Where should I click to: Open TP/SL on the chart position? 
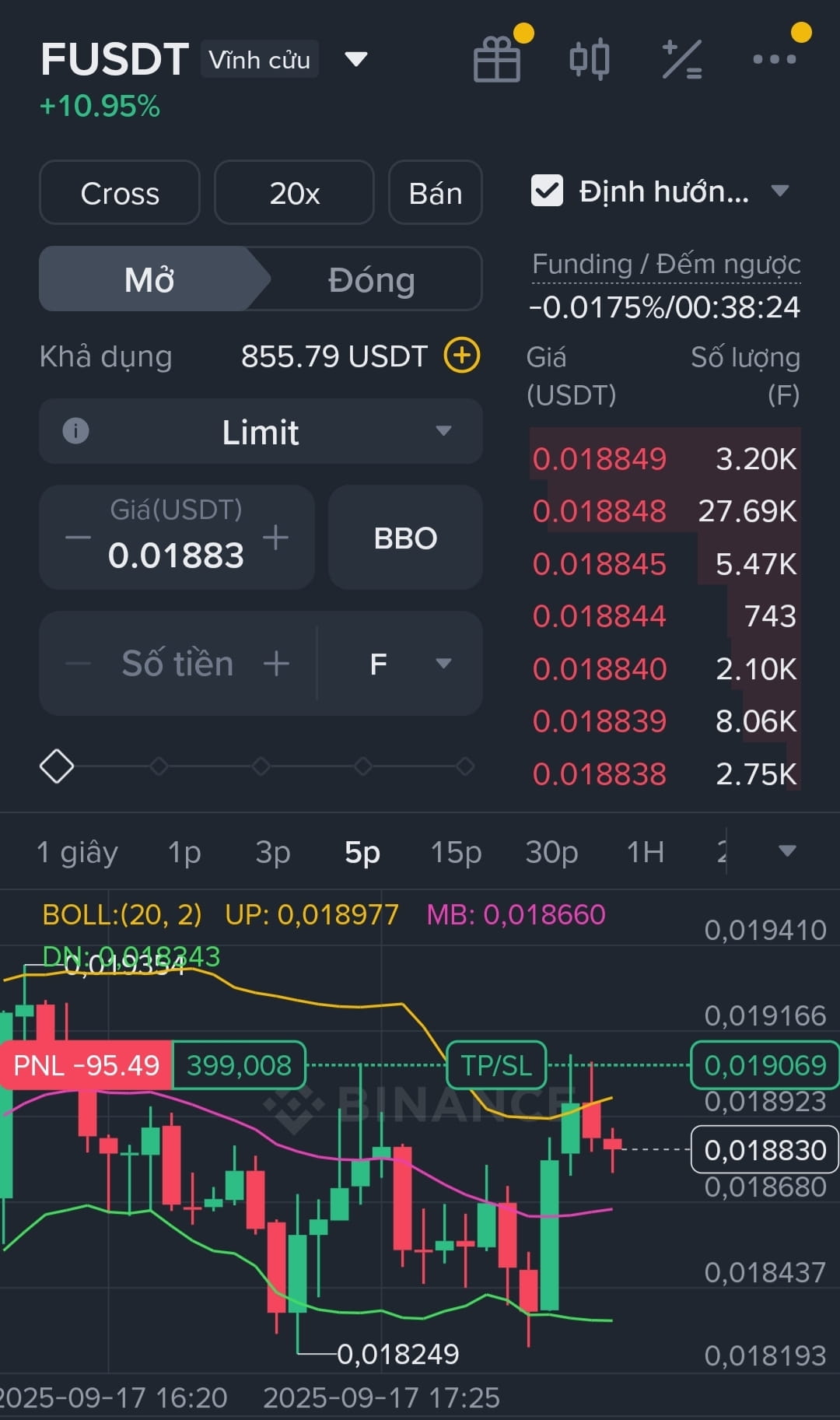[x=496, y=1065]
